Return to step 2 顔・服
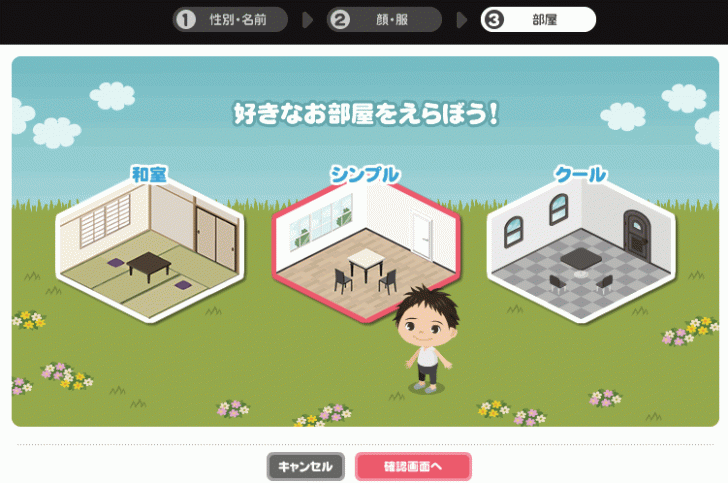 [384, 20]
